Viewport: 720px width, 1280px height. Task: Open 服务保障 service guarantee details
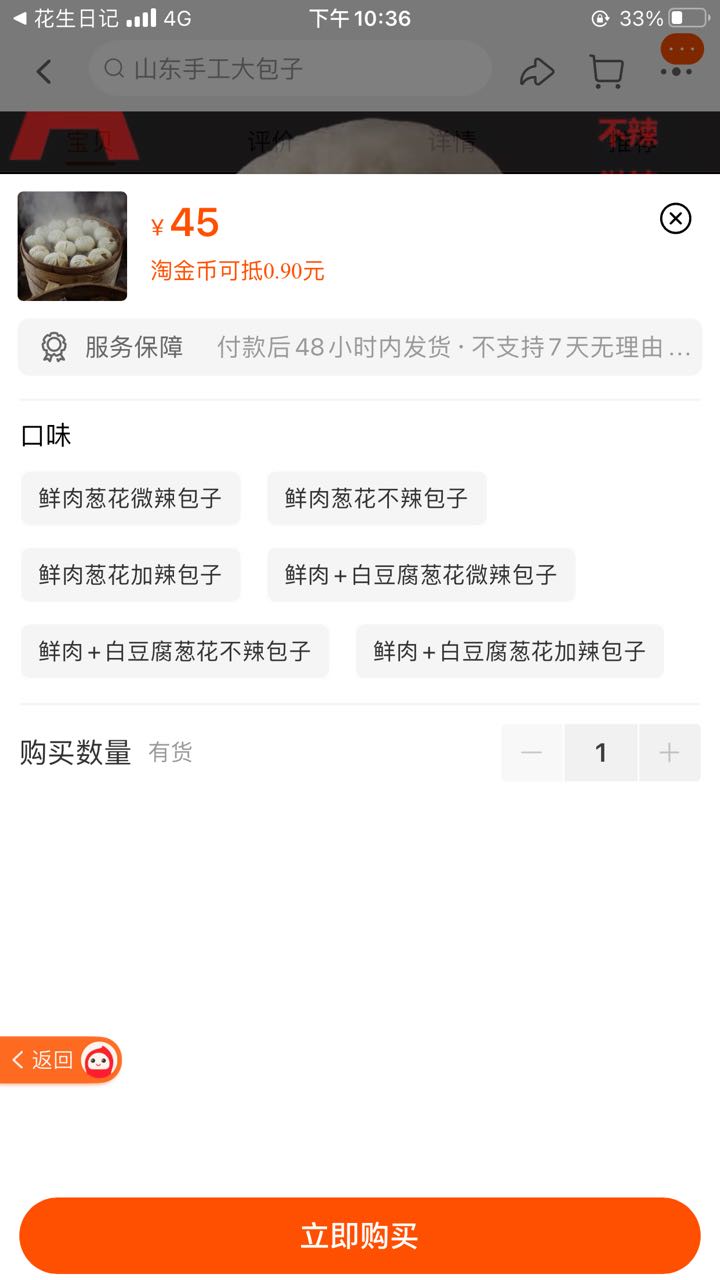pos(360,347)
